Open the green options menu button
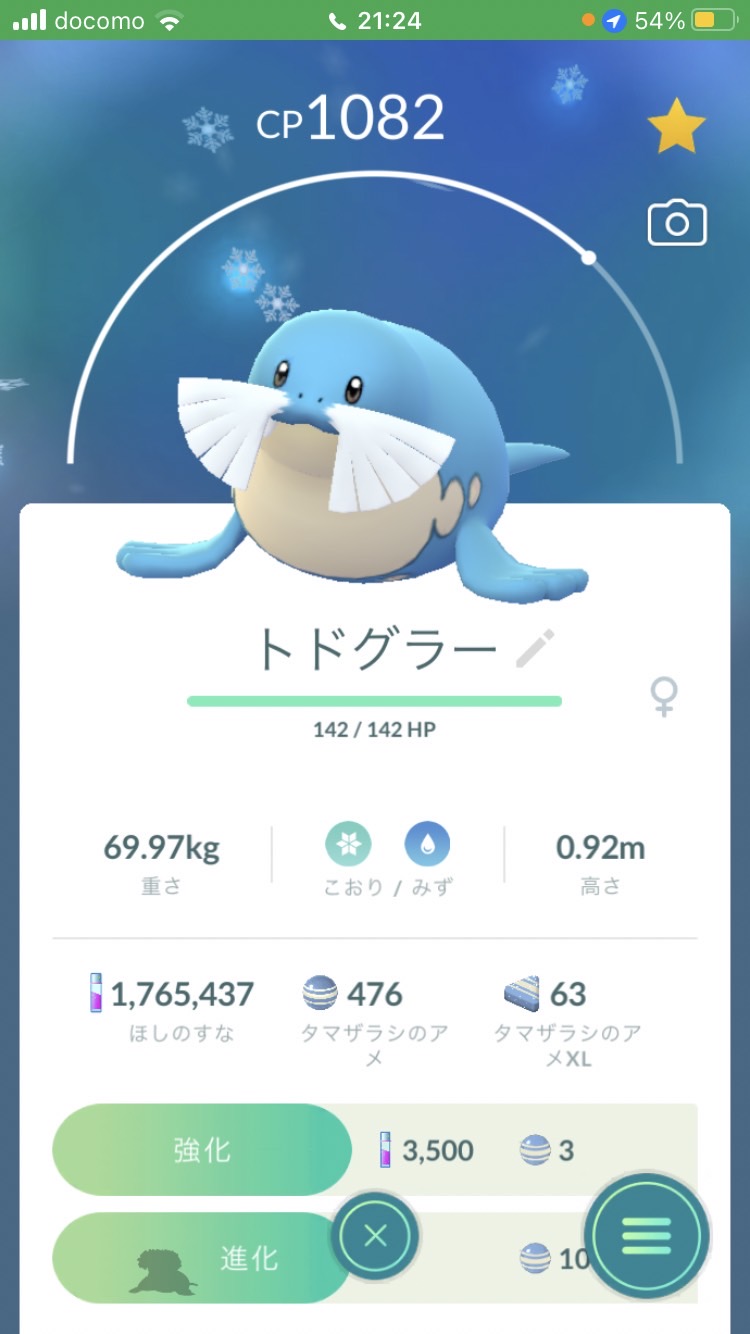This screenshot has height=1334, width=750. [646, 1237]
